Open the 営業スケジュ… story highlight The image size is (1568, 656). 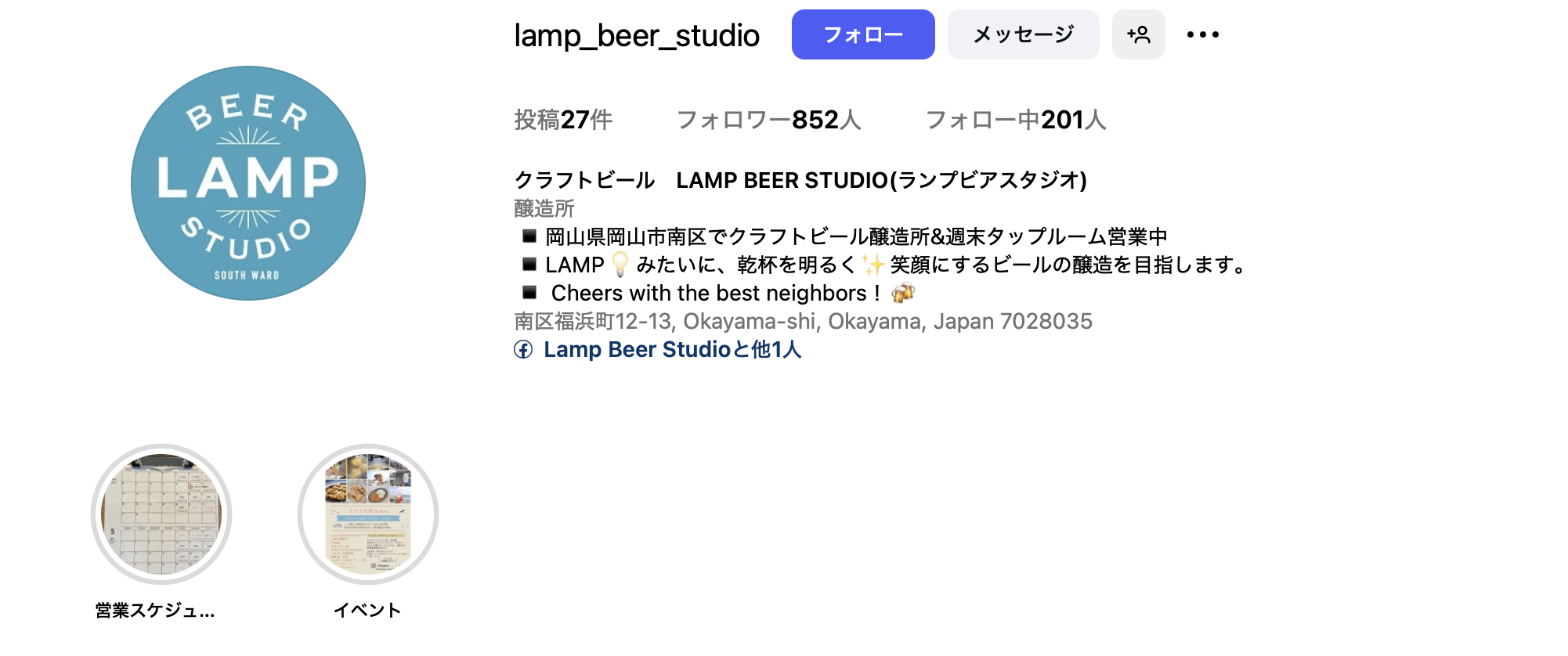pyautogui.click(x=161, y=514)
